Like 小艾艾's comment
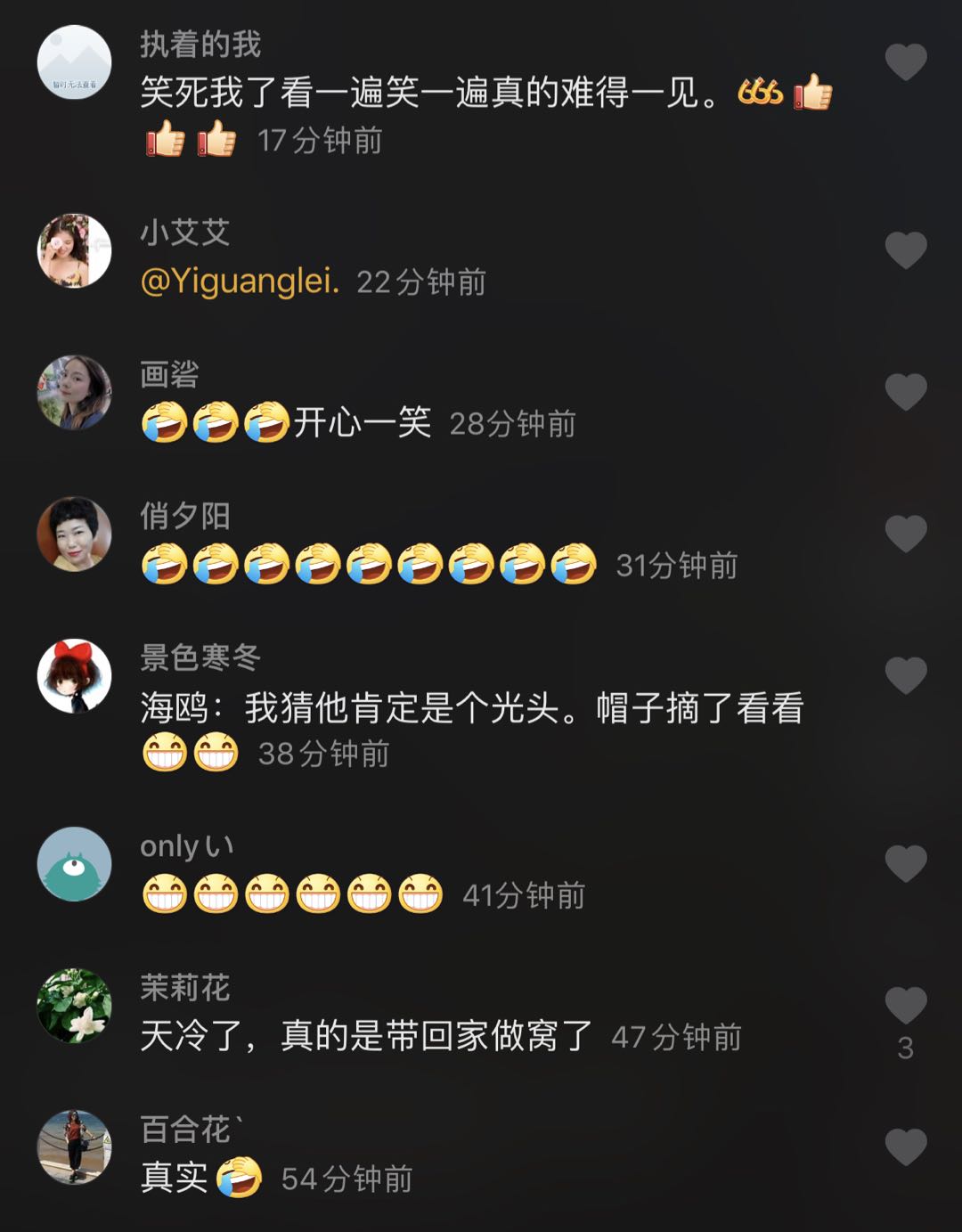Viewport: 962px width, 1232px height. [906, 250]
